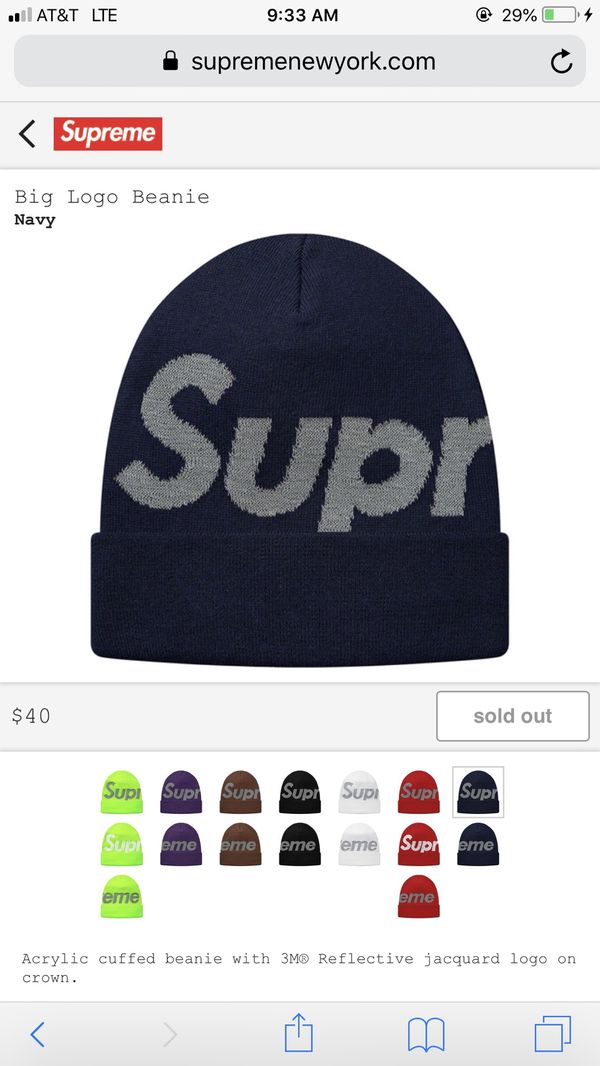Select the purple Supr beanie thumbnail
The height and width of the screenshot is (1066, 600).
[181, 792]
